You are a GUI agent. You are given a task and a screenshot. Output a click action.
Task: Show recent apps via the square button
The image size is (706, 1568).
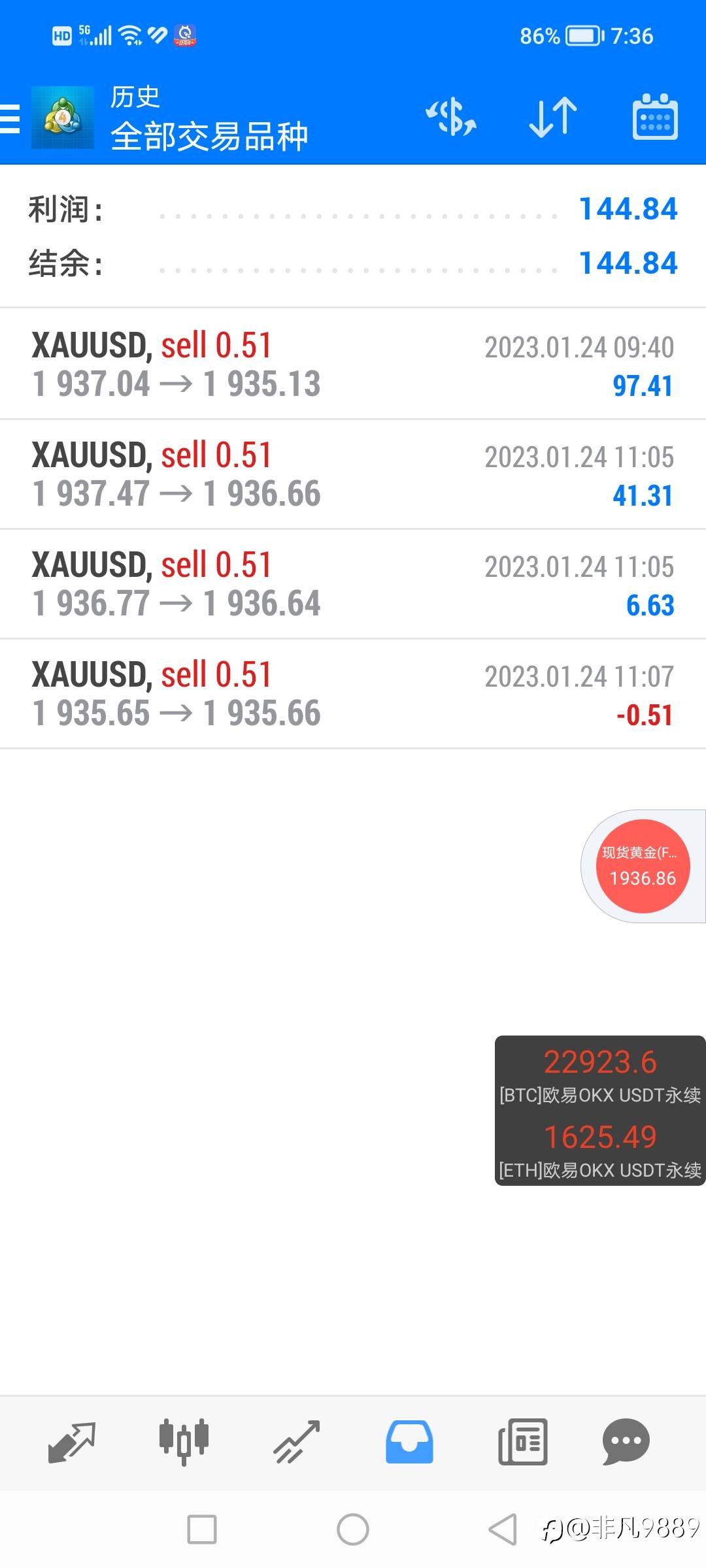point(202,1529)
